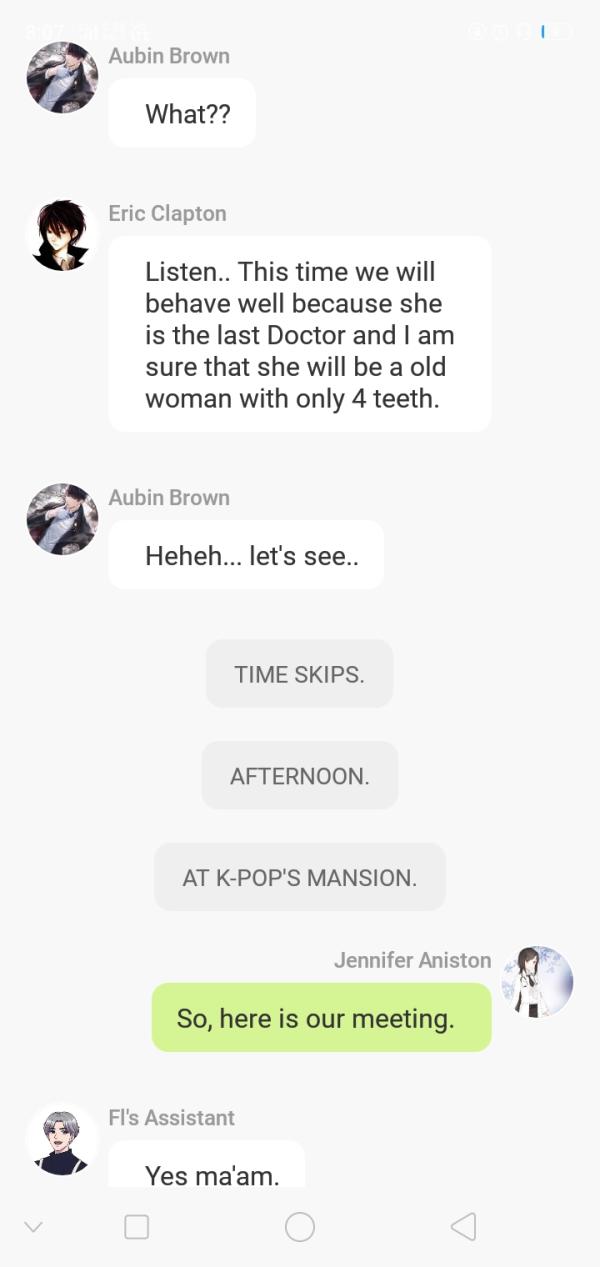Go back using the navigation bar
Viewport: 600px width, 1267px height.
pos(463,1227)
